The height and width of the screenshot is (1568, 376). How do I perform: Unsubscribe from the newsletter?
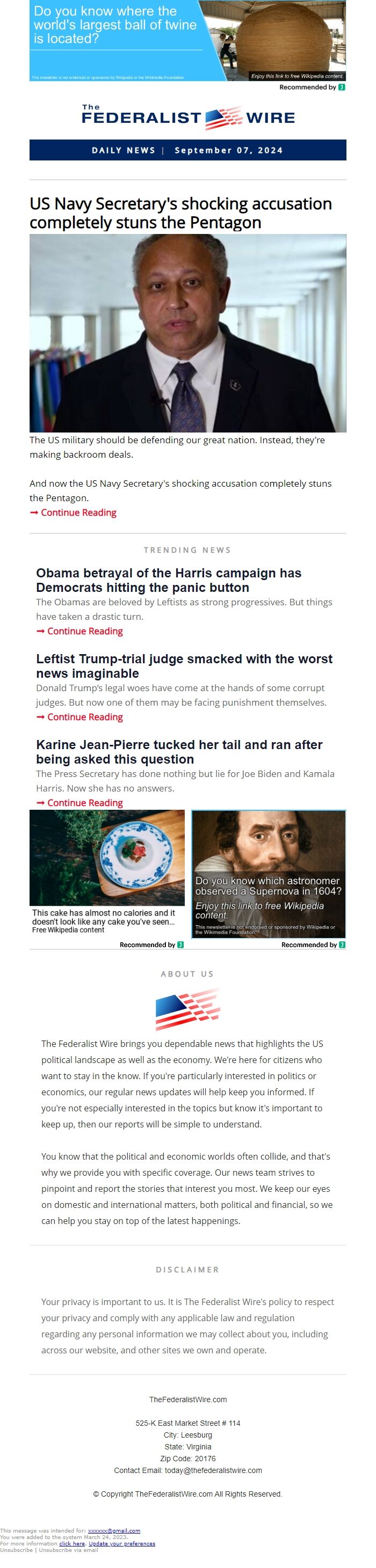pos(17,1550)
